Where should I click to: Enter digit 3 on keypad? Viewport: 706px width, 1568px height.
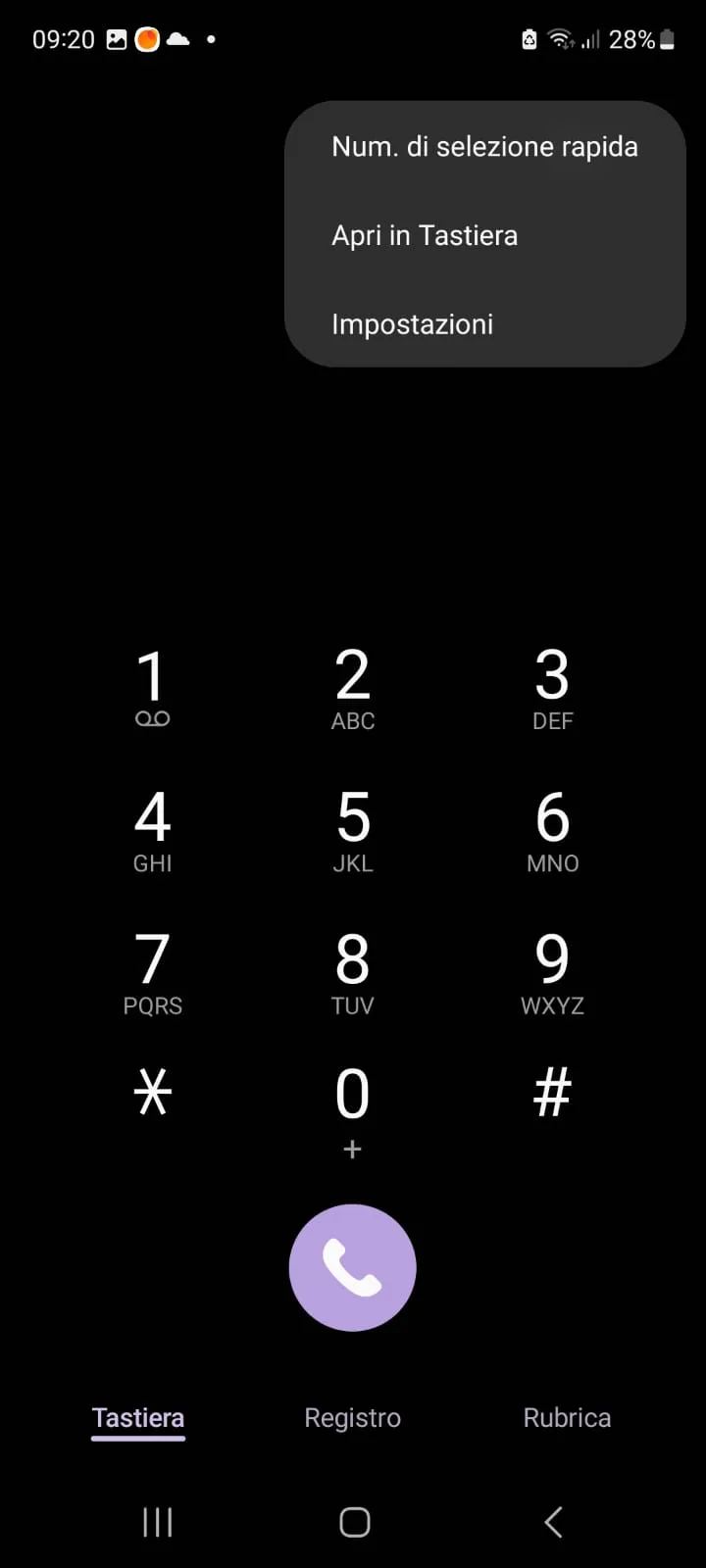click(552, 688)
